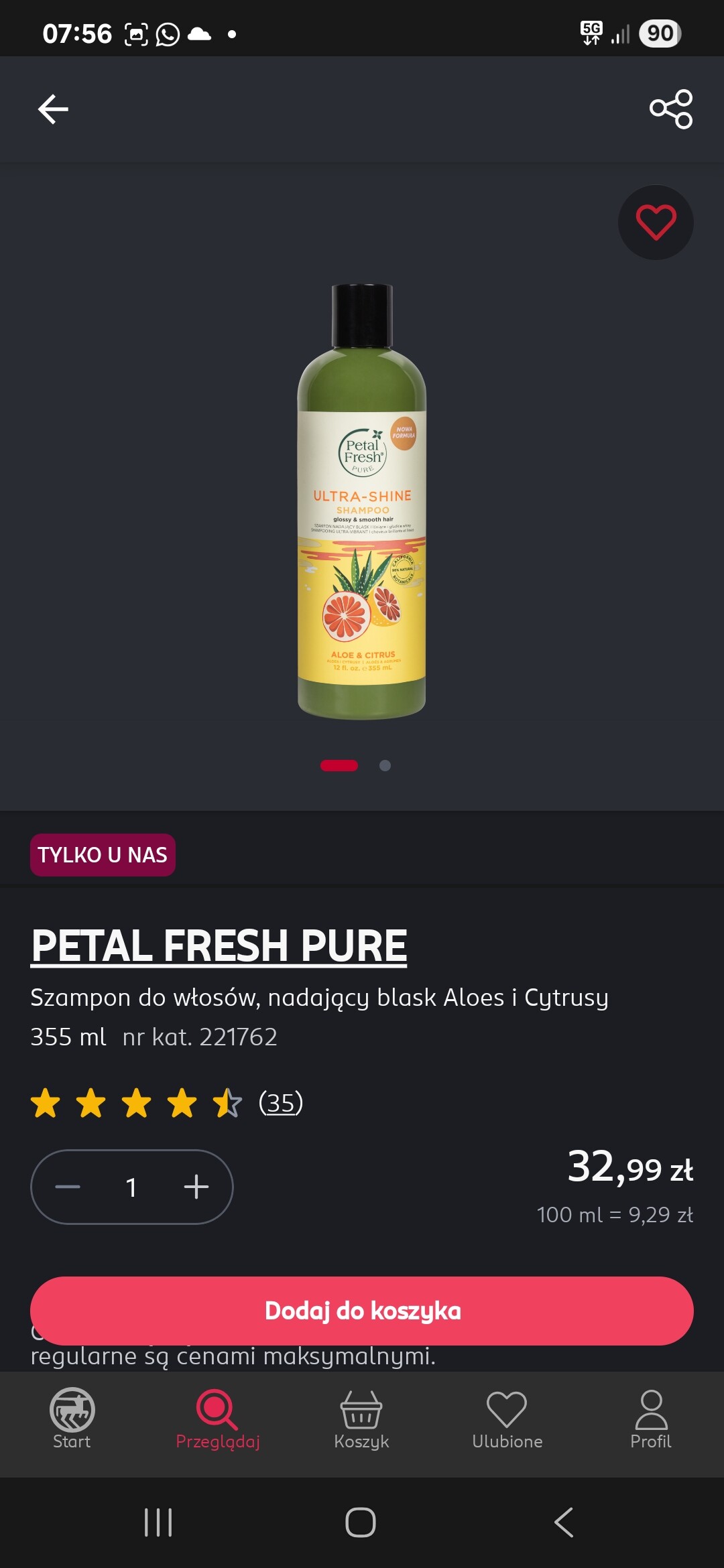Jump to the second product photo dot

(385, 765)
